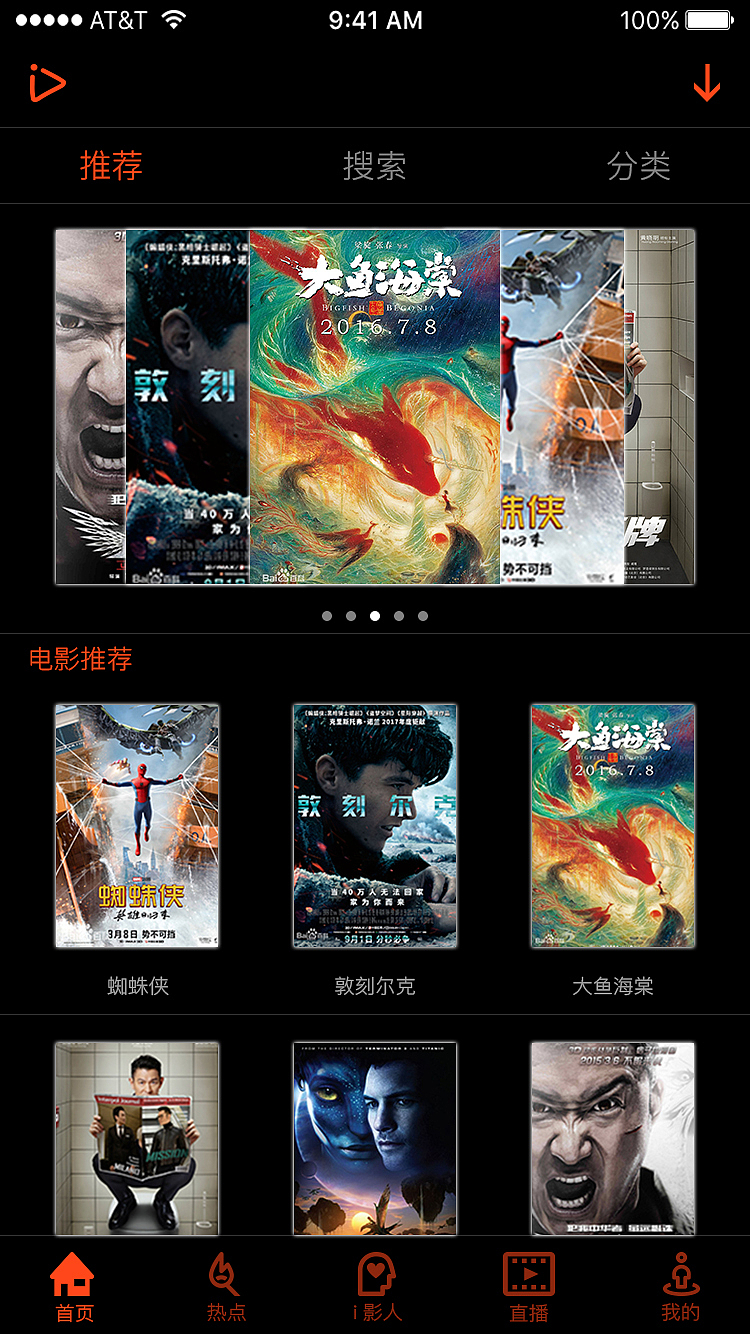The width and height of the screenshot is (750, 1334).
Task: Switch to the 直播 tab
Action: [529, 1287]
